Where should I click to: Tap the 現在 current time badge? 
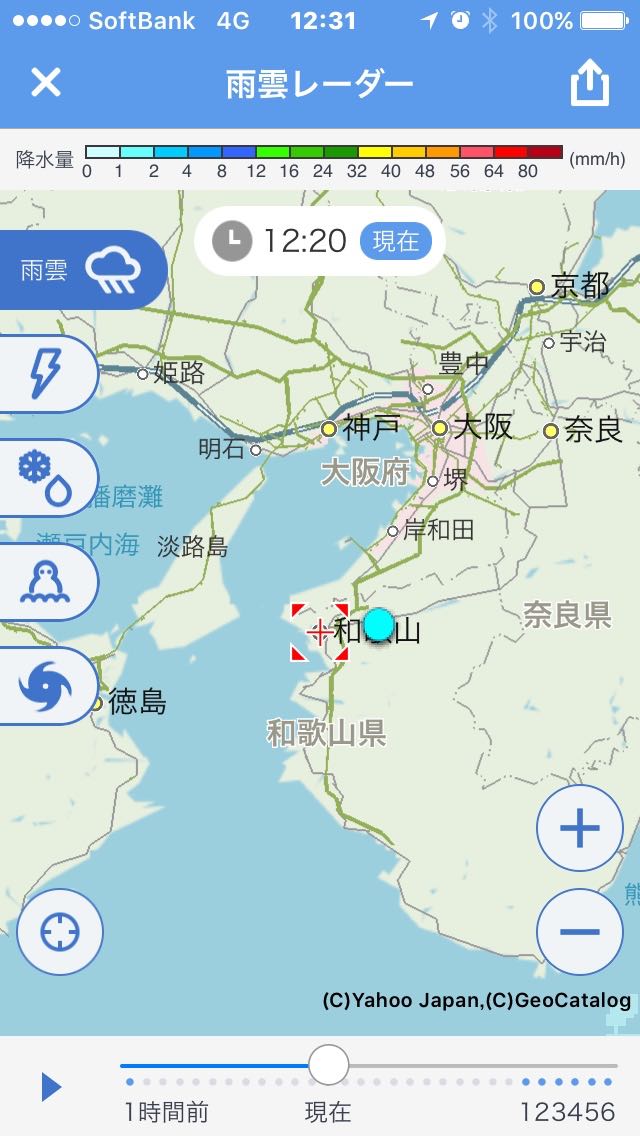click(x=395, y=241)
